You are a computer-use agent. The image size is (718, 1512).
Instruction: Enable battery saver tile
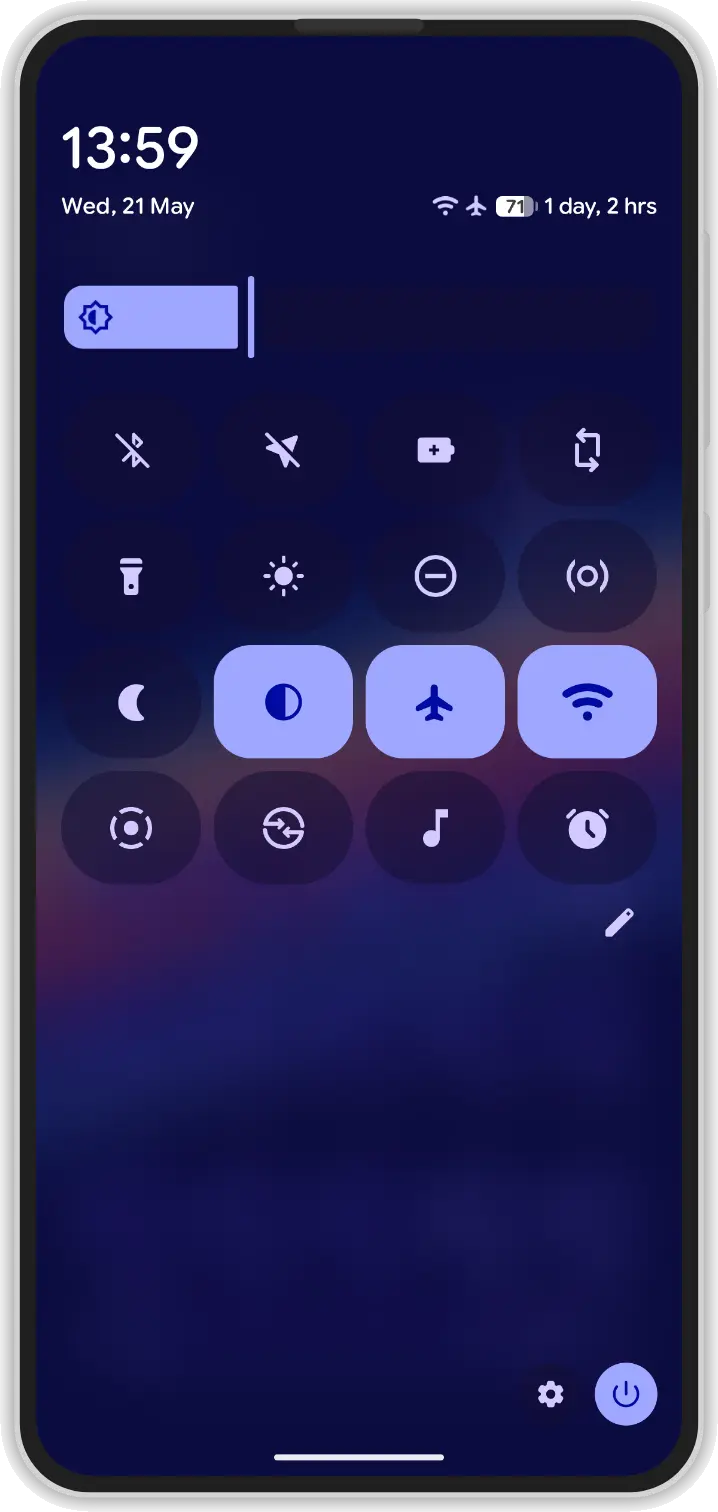pyautogui.click(x=435, y=450)
